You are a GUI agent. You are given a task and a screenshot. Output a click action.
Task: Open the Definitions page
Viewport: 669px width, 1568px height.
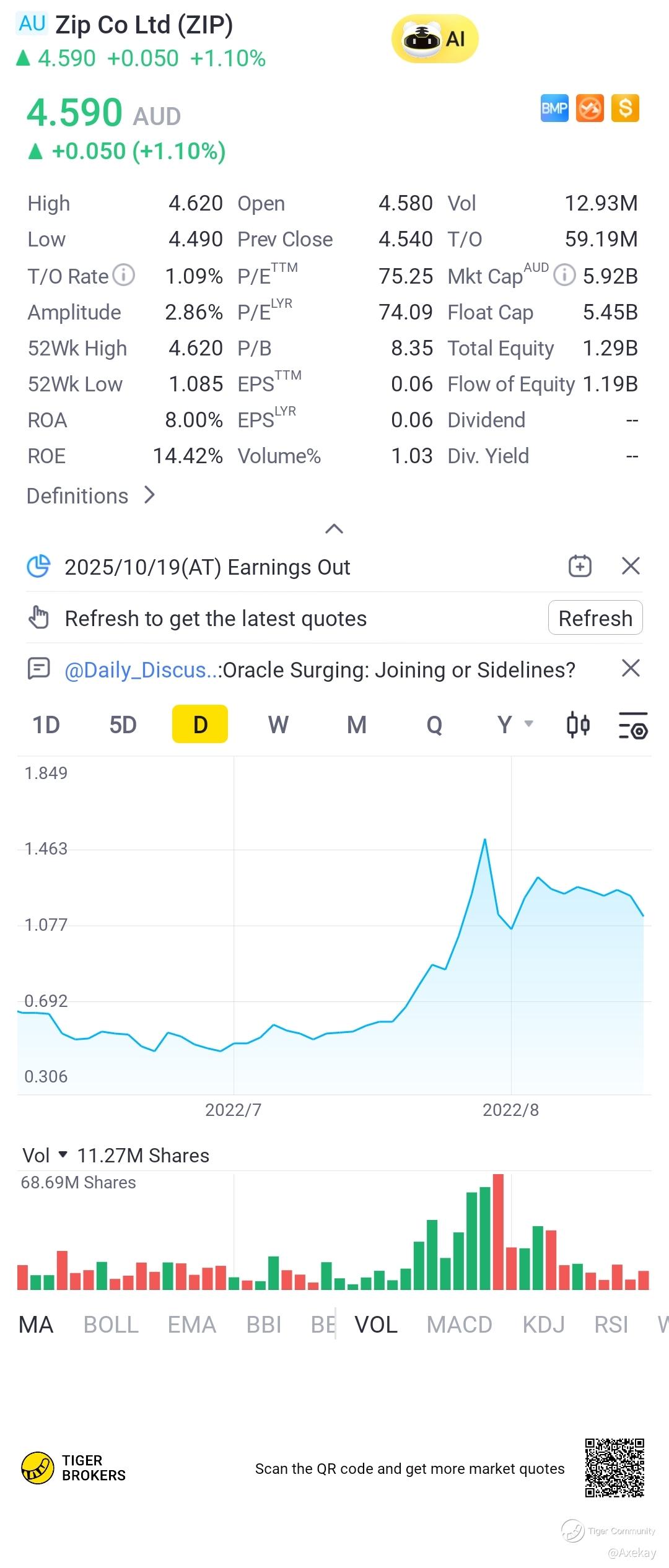90,496
